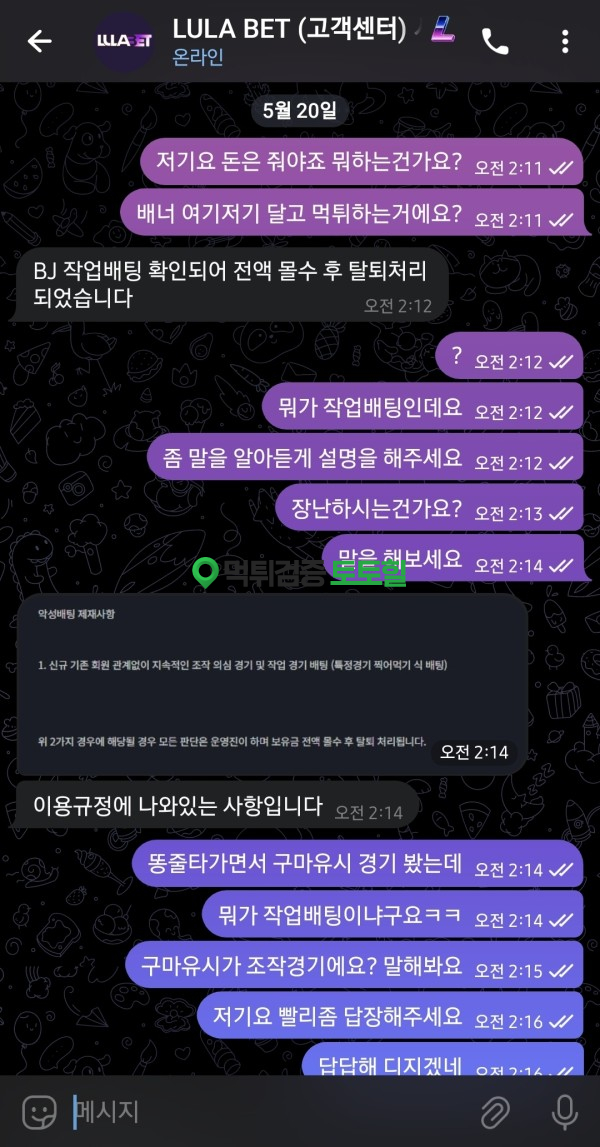The width and height of the screenshot is (600, 1147).
Task: Record a voice message with microphone
Action: [564, 1111]
